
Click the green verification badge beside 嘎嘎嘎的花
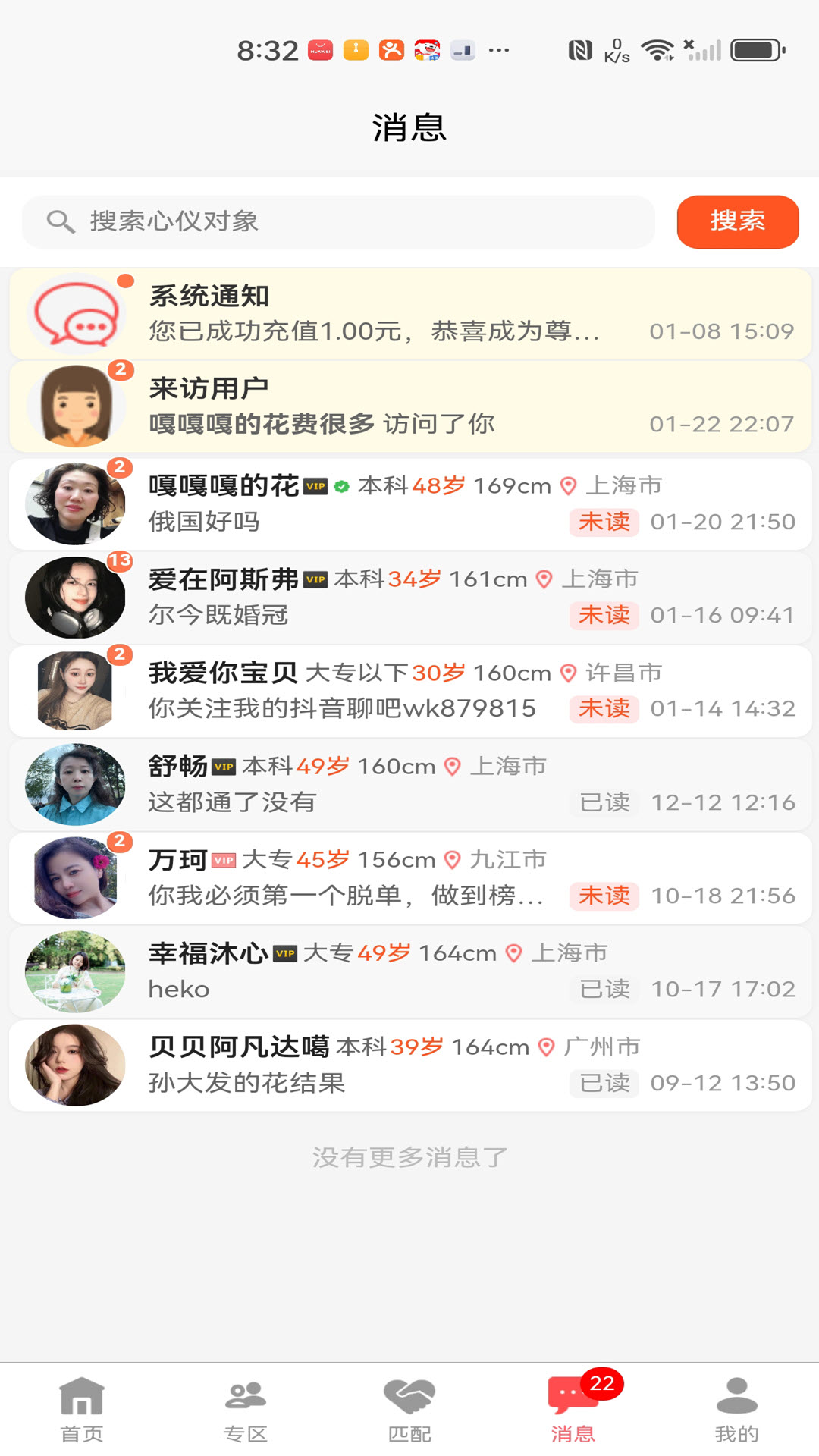[340, 486]
